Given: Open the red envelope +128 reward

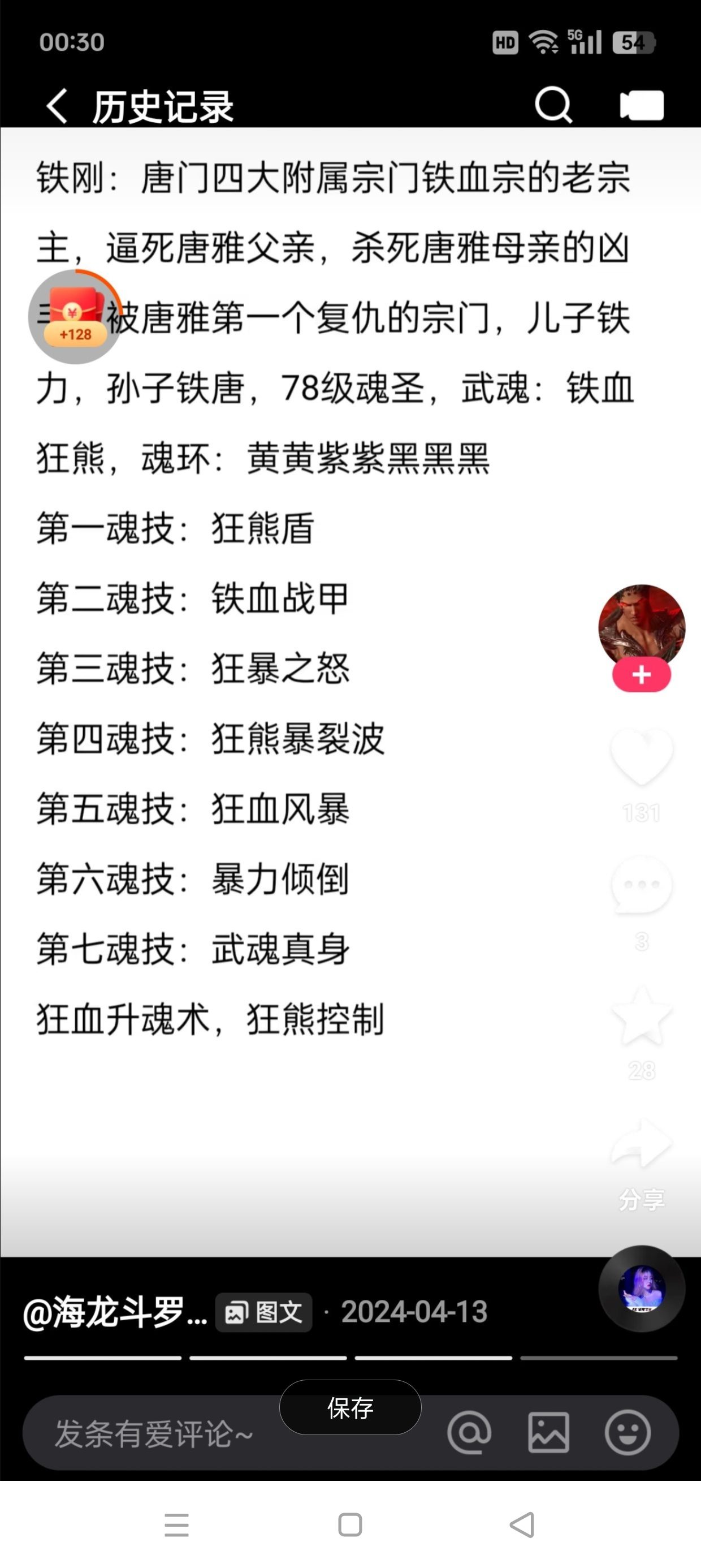Looking at the screenshot, I should (75, 317).
